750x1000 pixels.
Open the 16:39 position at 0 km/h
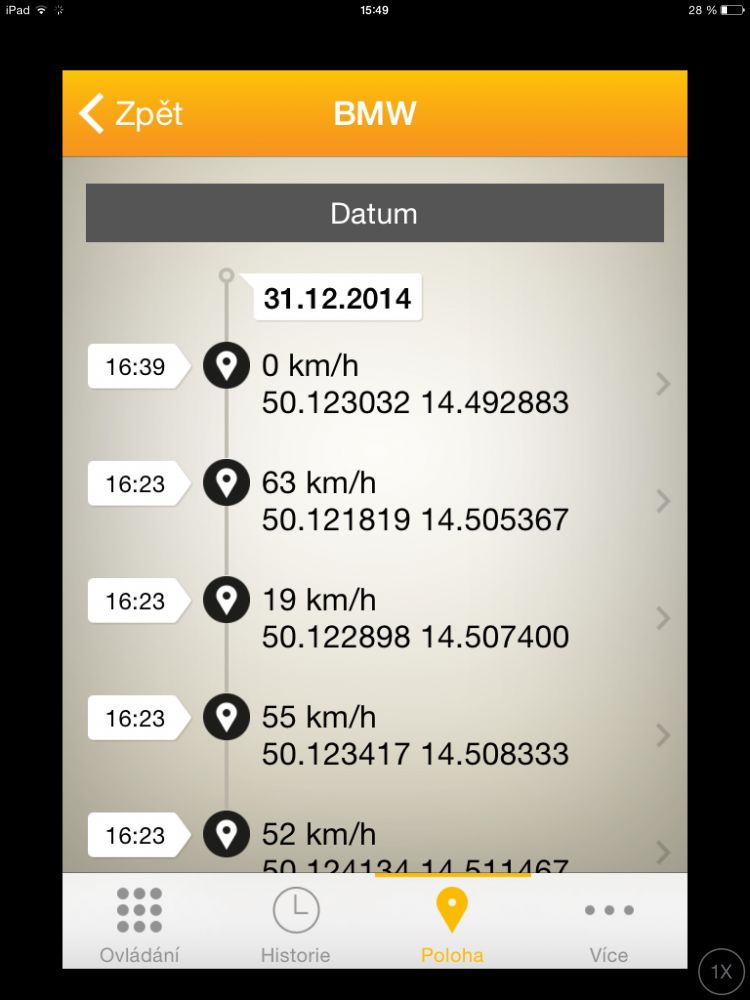tap(414, 384)
